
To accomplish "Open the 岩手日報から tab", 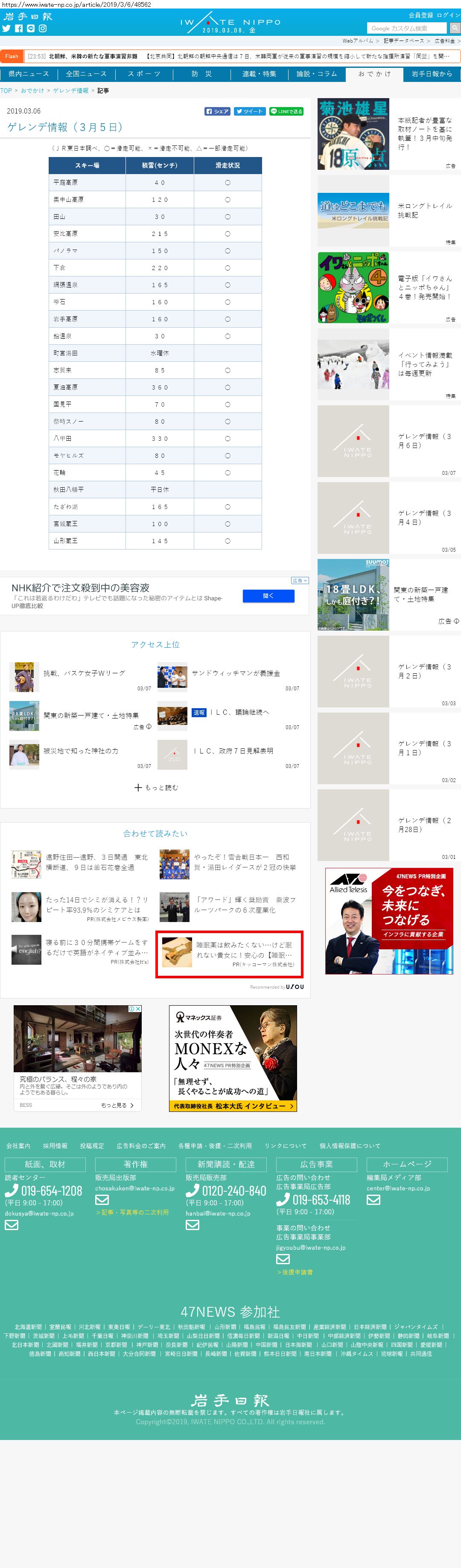I will pos(431,74).
